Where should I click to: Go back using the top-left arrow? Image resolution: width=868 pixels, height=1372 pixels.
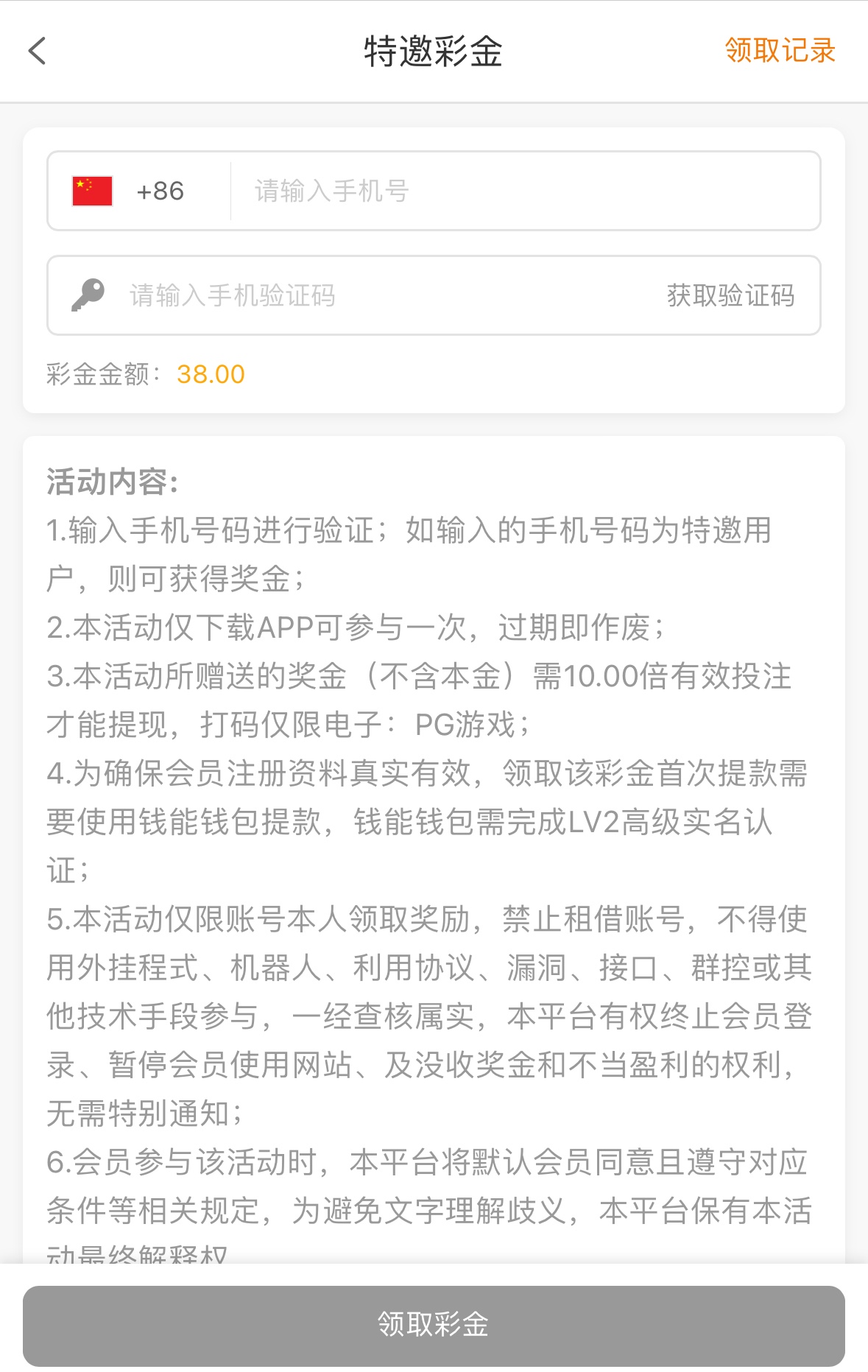[x=37, y=51]
